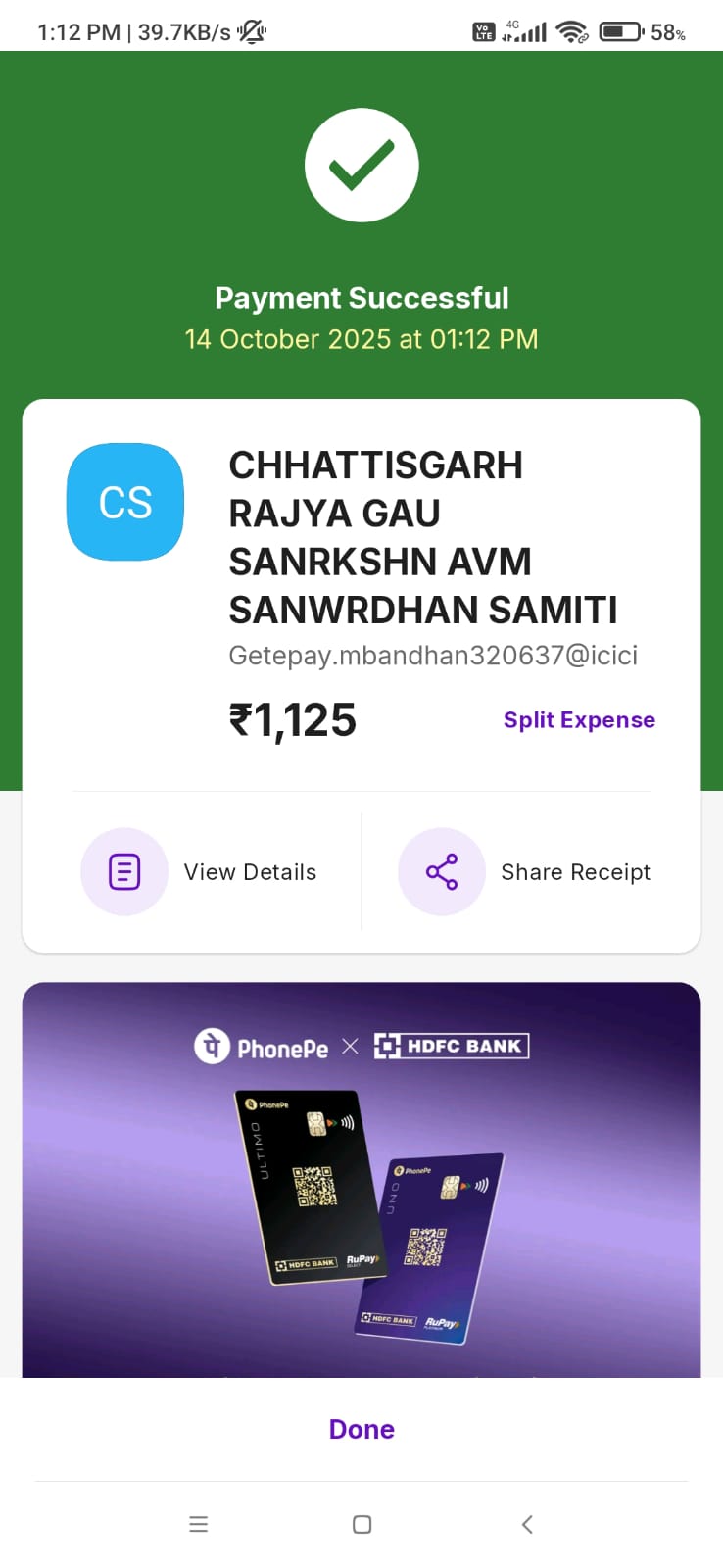Tap Done to close payment confirmation
The width and height of the screenshot is (723, 1568).
click(361, 1429)
